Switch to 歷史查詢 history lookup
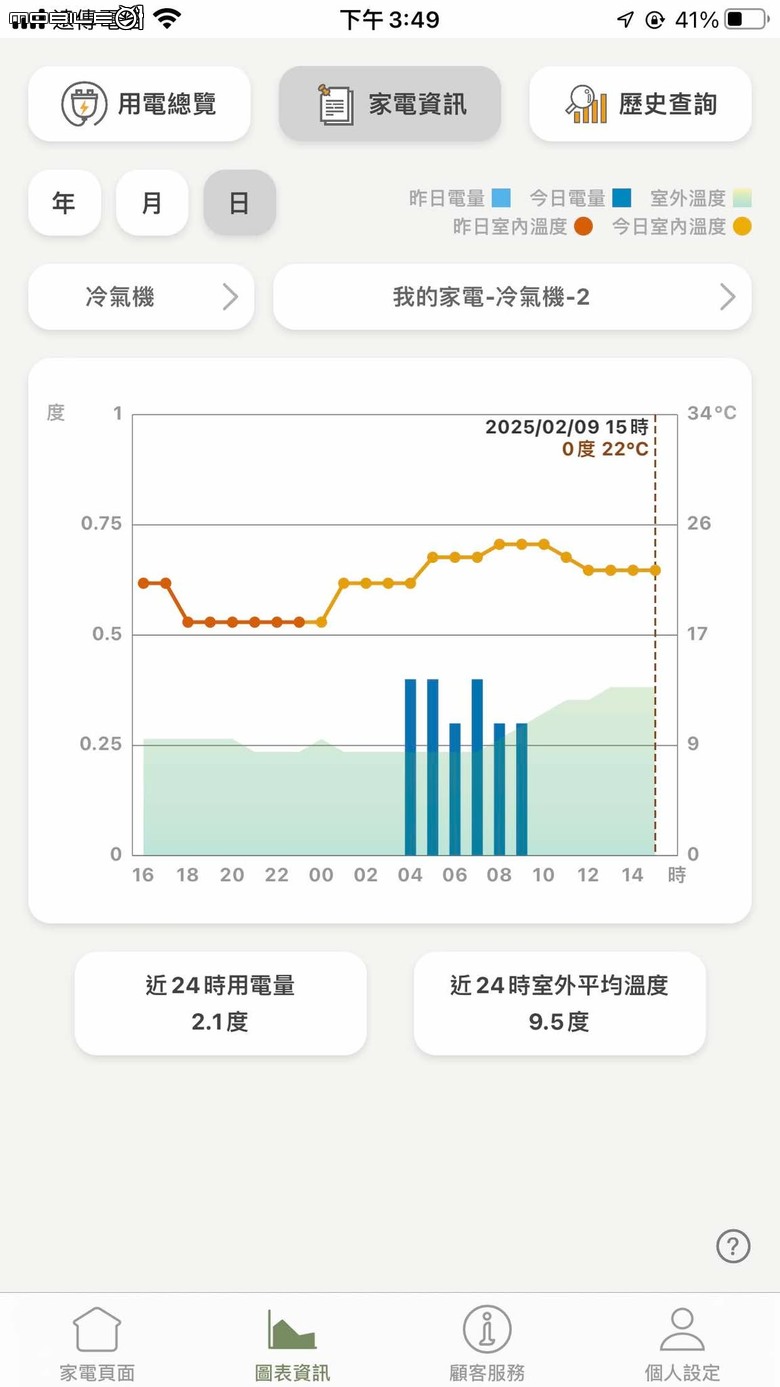The height and width of the screenshot is (1387, 780). (640, 104)
